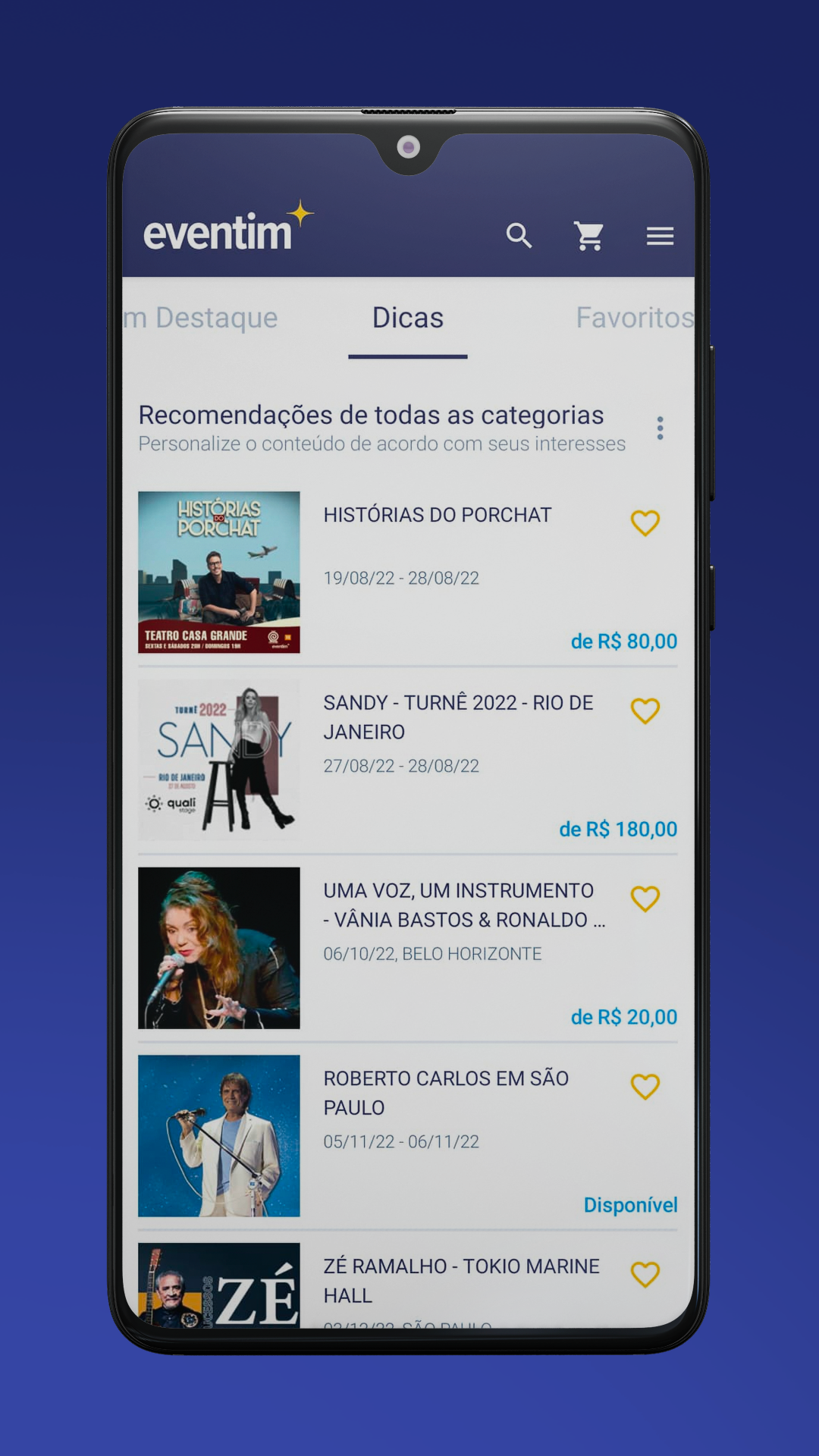Open navigation drawer from menu lines
The image size is (819, 1456).
pos(660,237)
